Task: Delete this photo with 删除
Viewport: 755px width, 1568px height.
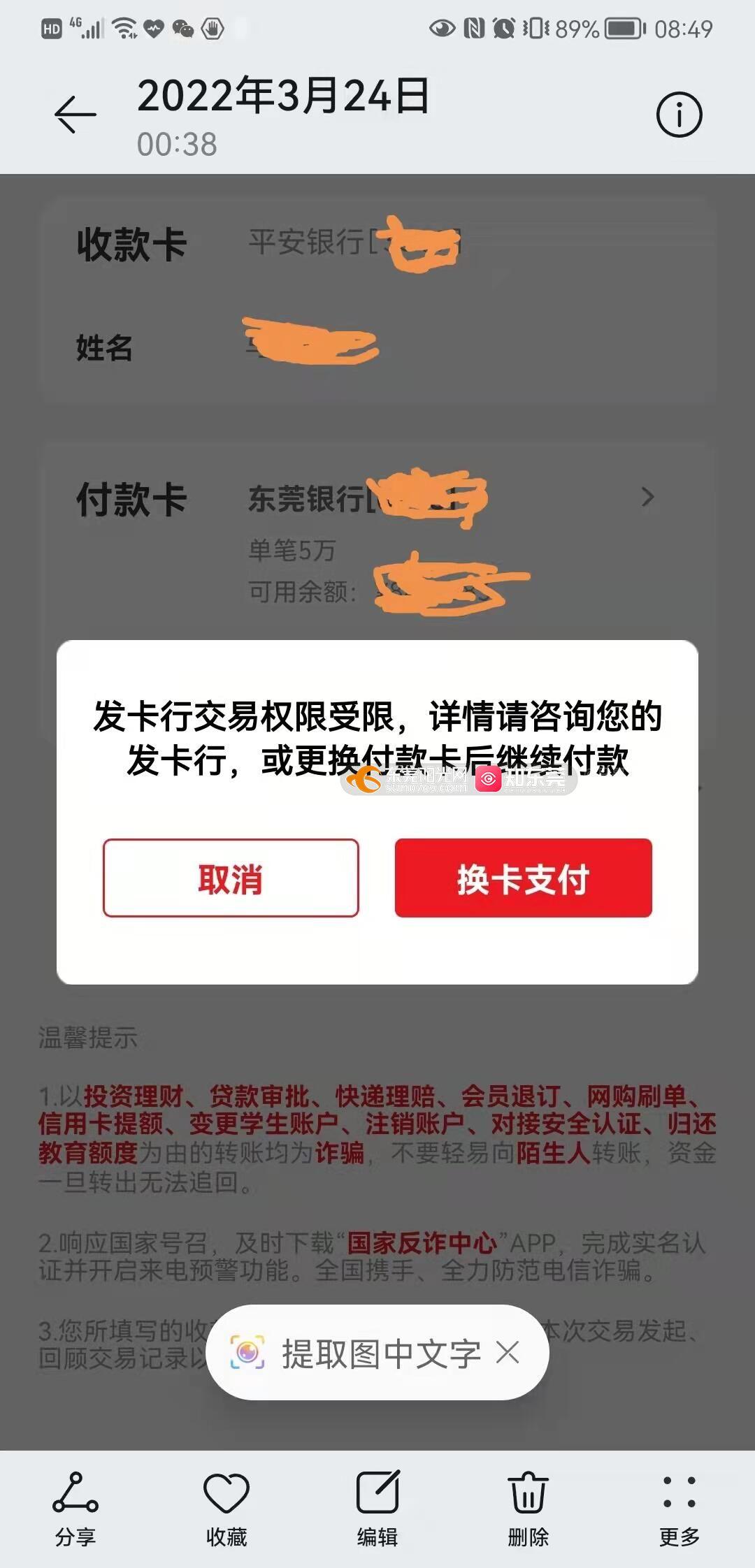Action: click(528, 1509)
